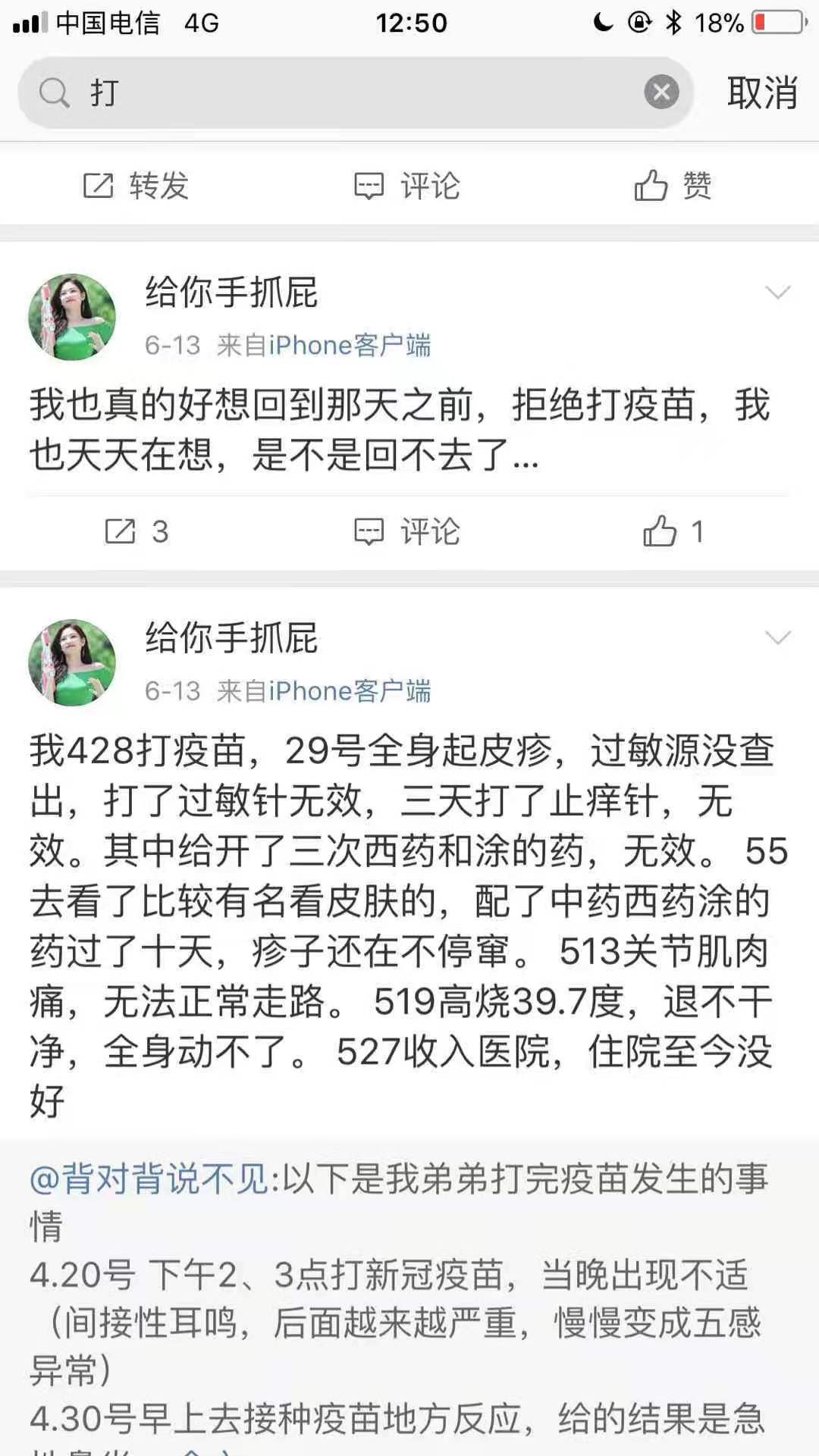Open the @背对背说不见 mention link

tap(149, 1179)
